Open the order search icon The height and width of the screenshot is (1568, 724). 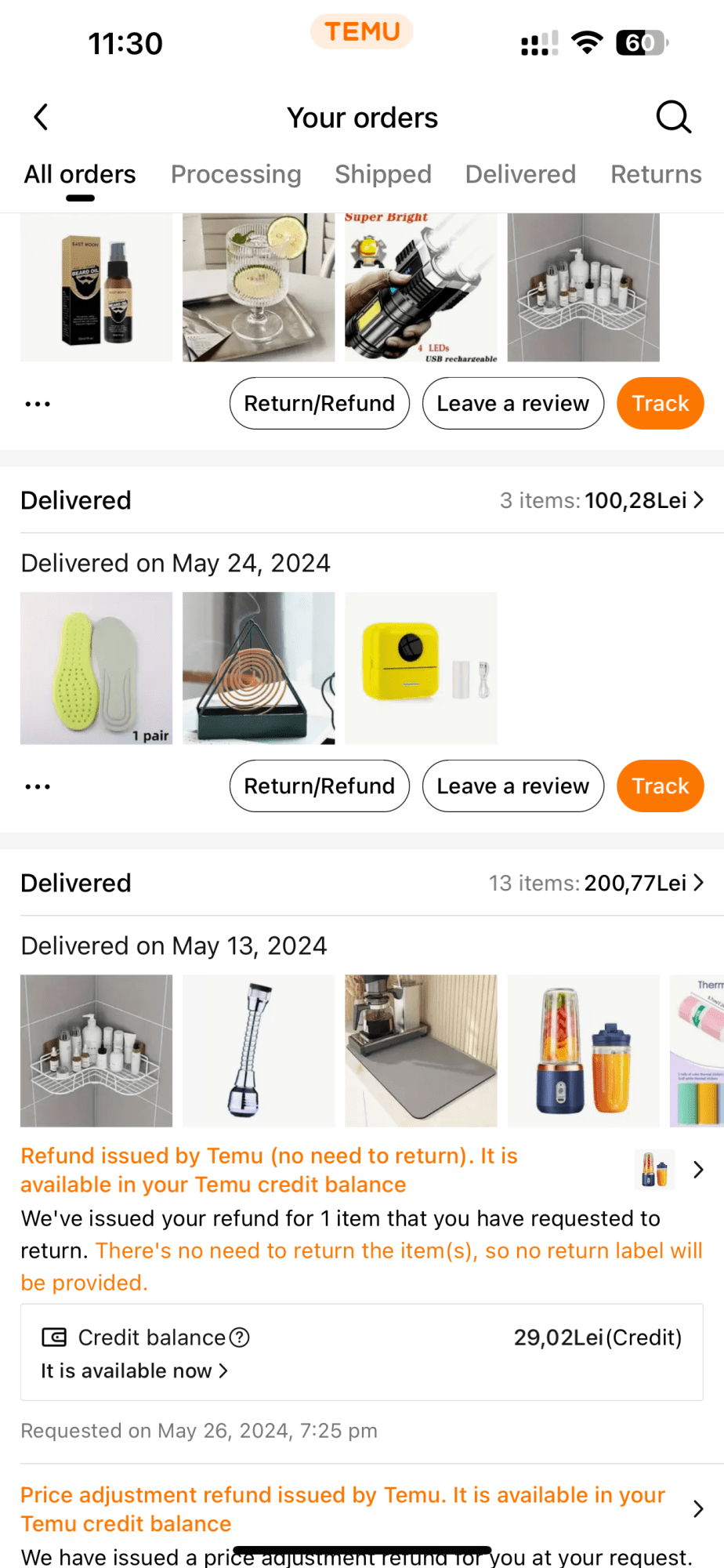click(x=673, y=118)
